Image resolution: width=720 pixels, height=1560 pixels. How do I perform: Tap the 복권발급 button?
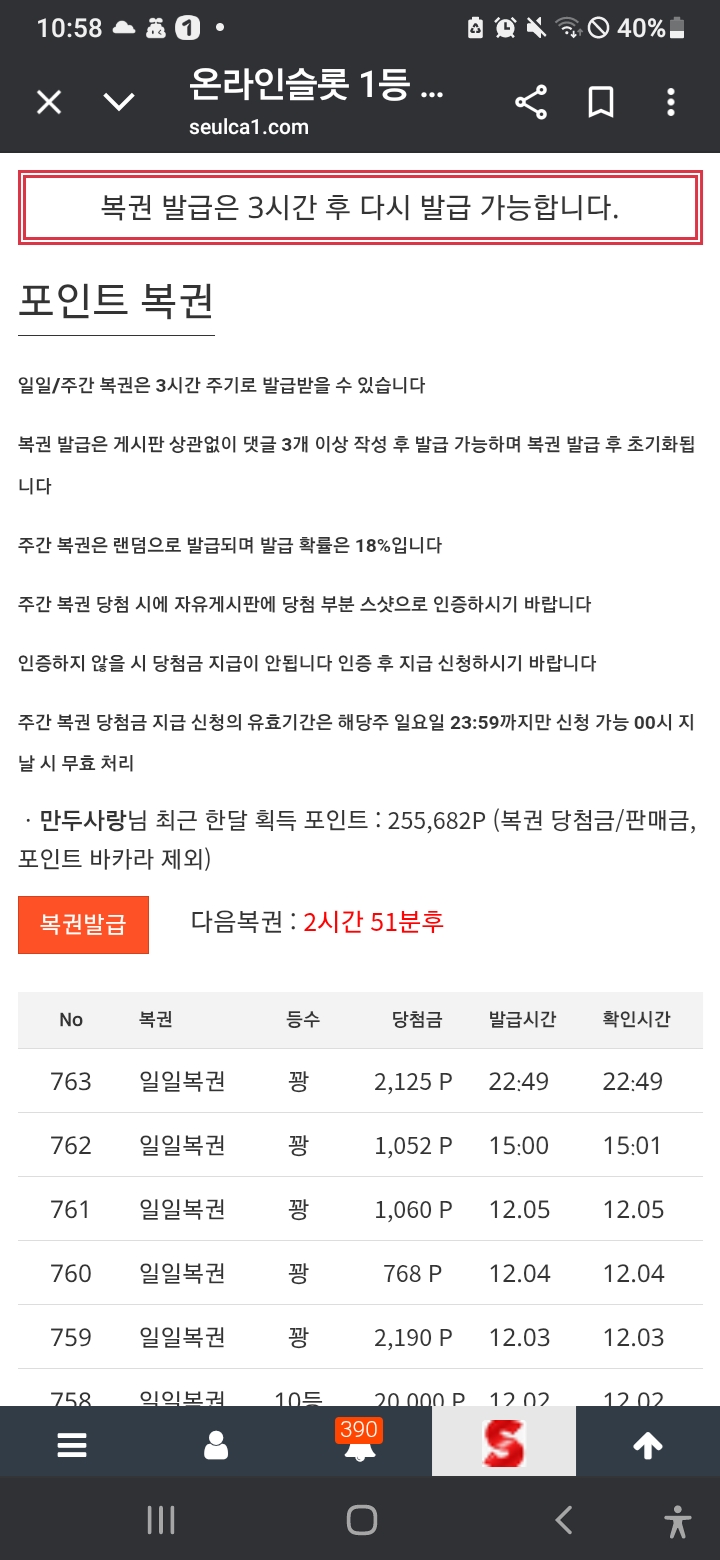click(83, 924)
